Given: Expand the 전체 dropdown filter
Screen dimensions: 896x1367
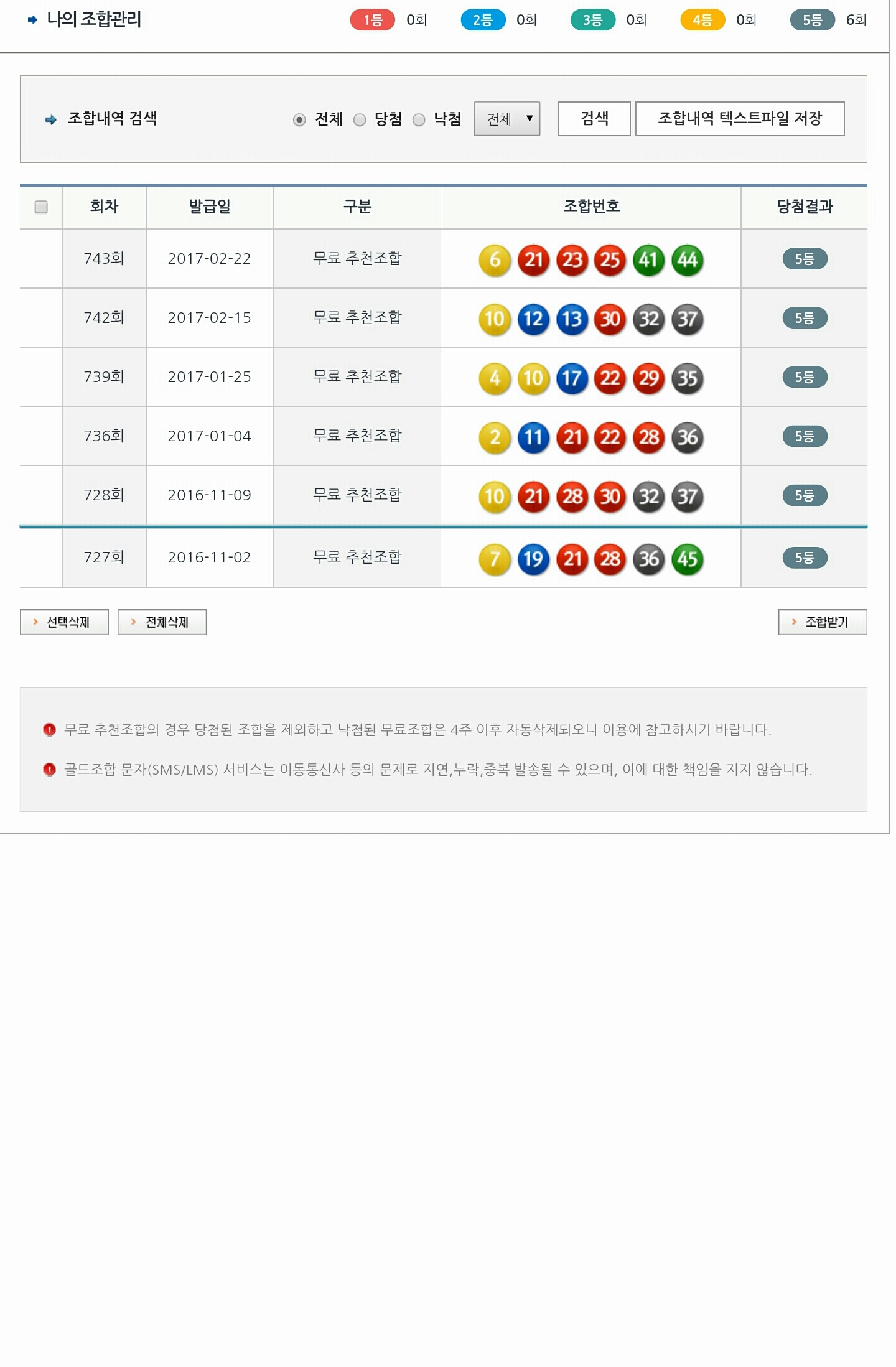Looking at the screenshot, I should pyautogui.click(x=506, y=119).
